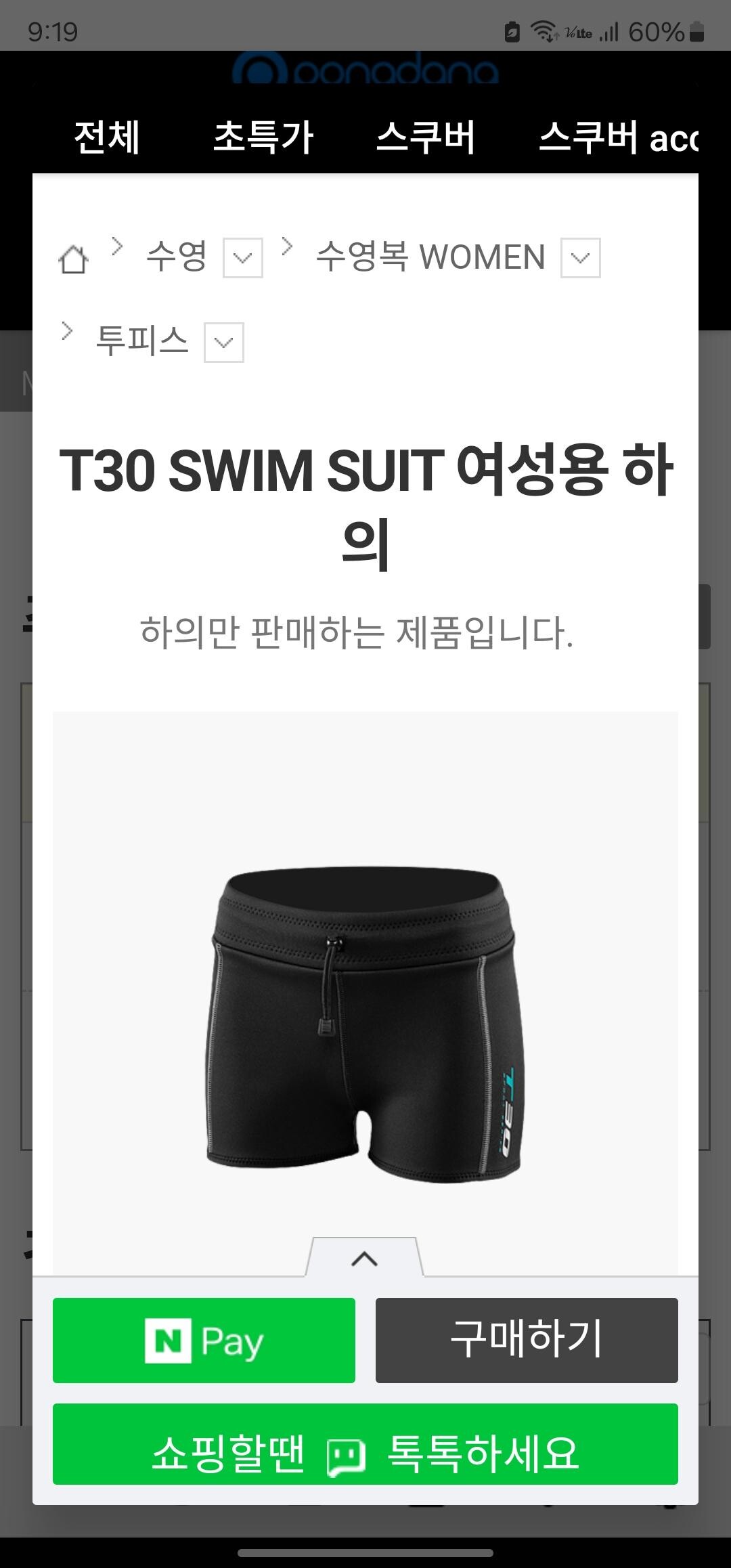The image size is (731, 1568).
Task: Open the 스쿠버 tab
Action: (x=426, y=137)
